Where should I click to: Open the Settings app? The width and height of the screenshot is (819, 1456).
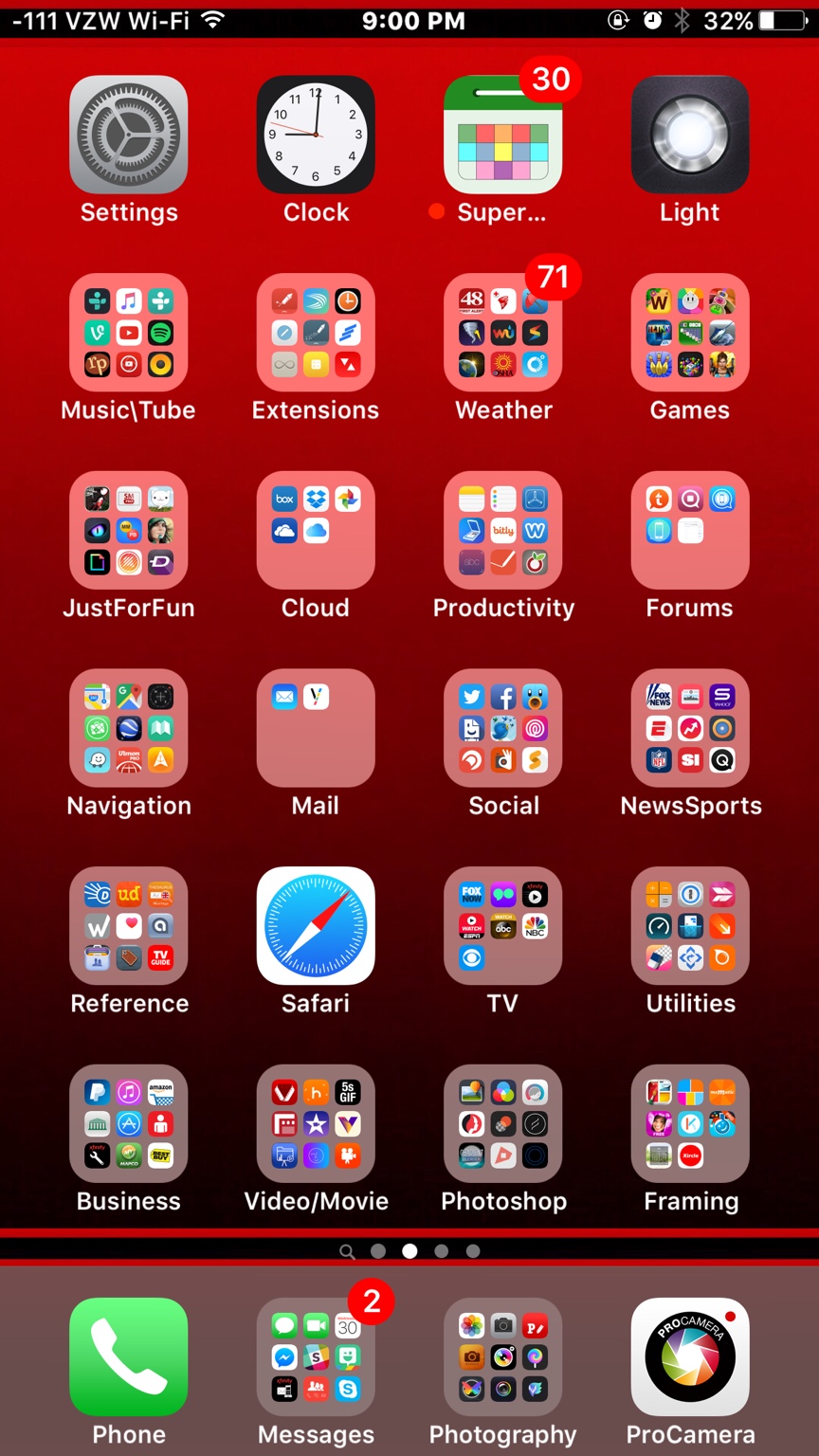tap(128, 135)
